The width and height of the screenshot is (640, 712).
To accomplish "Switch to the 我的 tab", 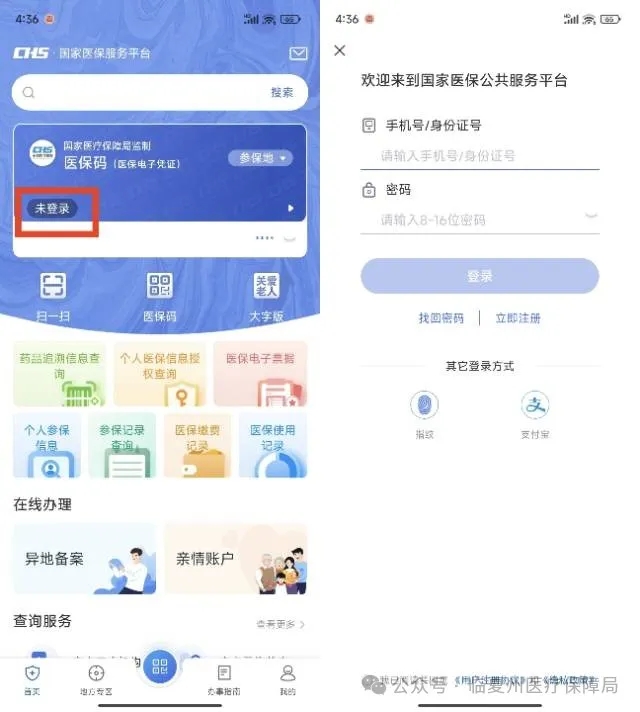I will click(x=287, y=679).
